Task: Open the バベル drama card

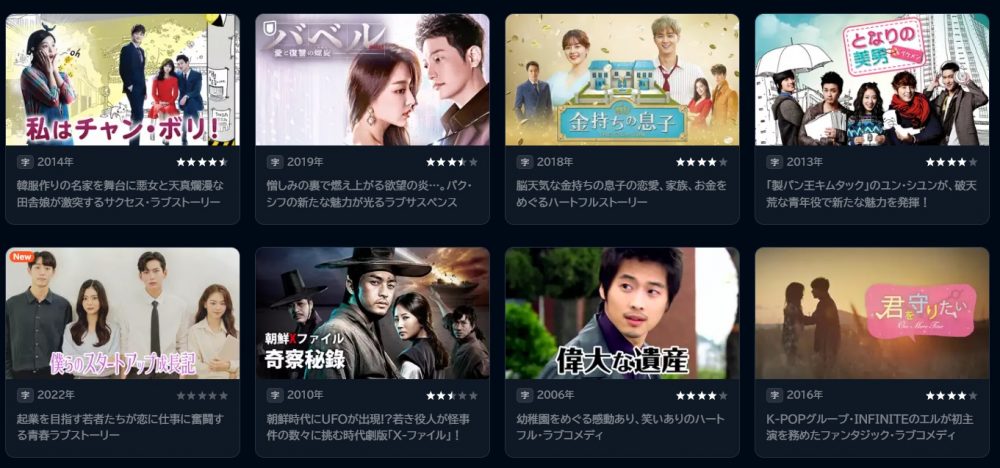Action: coord(372,80)
